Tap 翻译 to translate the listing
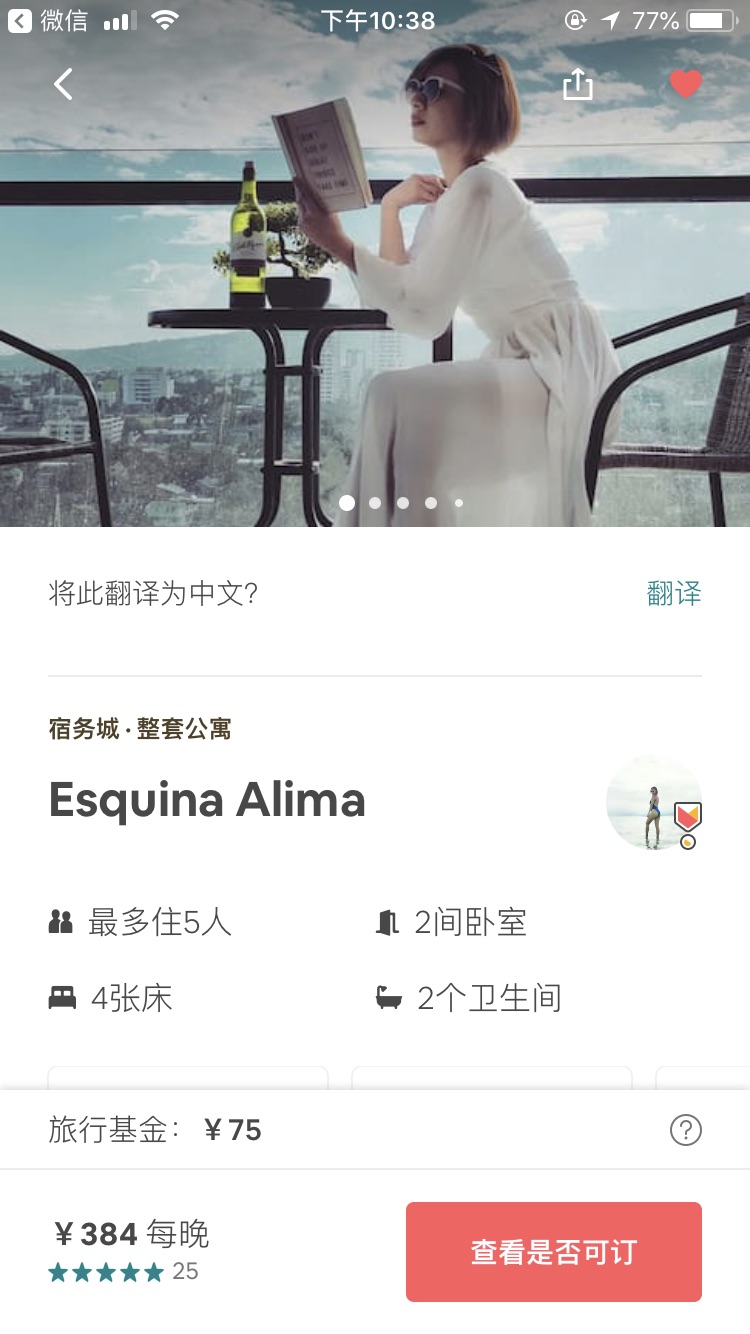This screenshot has width=750, height=1334. [x=674, y=594]
